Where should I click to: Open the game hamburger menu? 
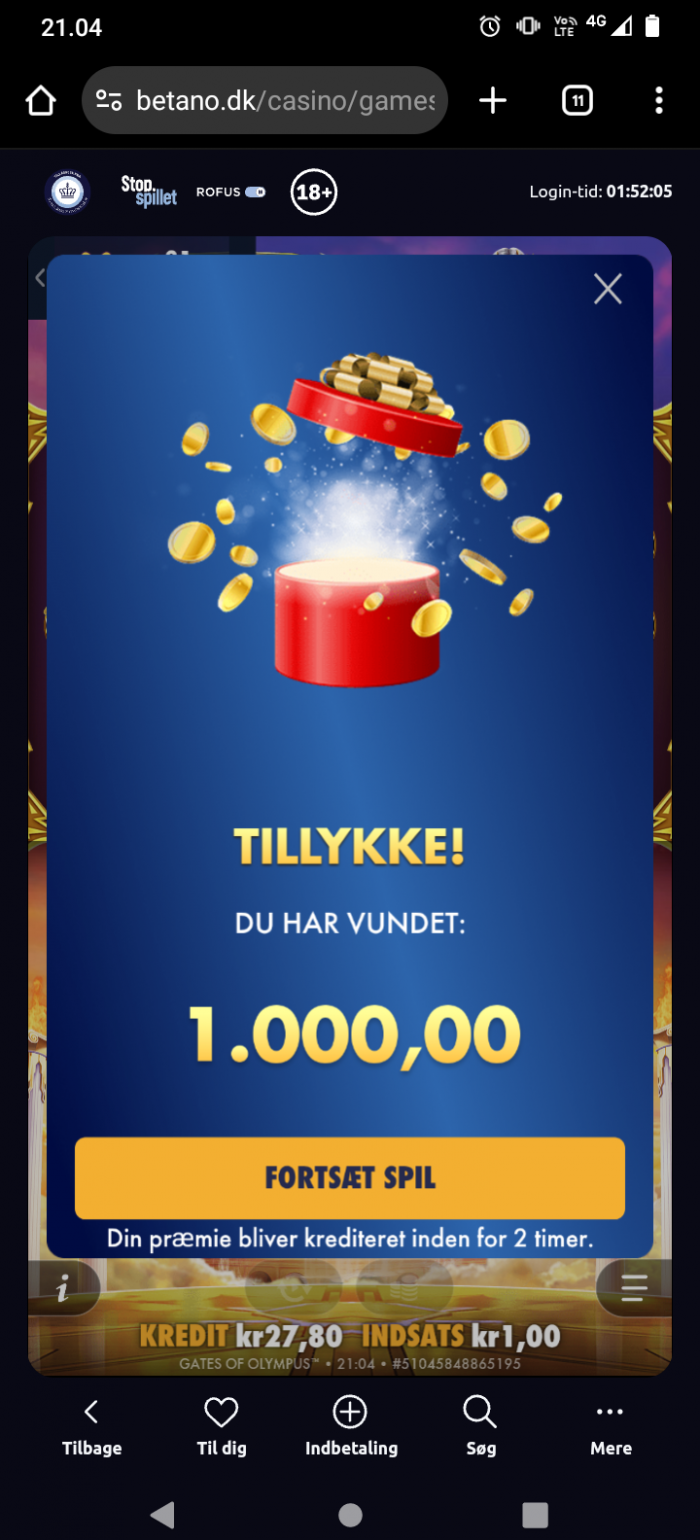click(634, 1288)
